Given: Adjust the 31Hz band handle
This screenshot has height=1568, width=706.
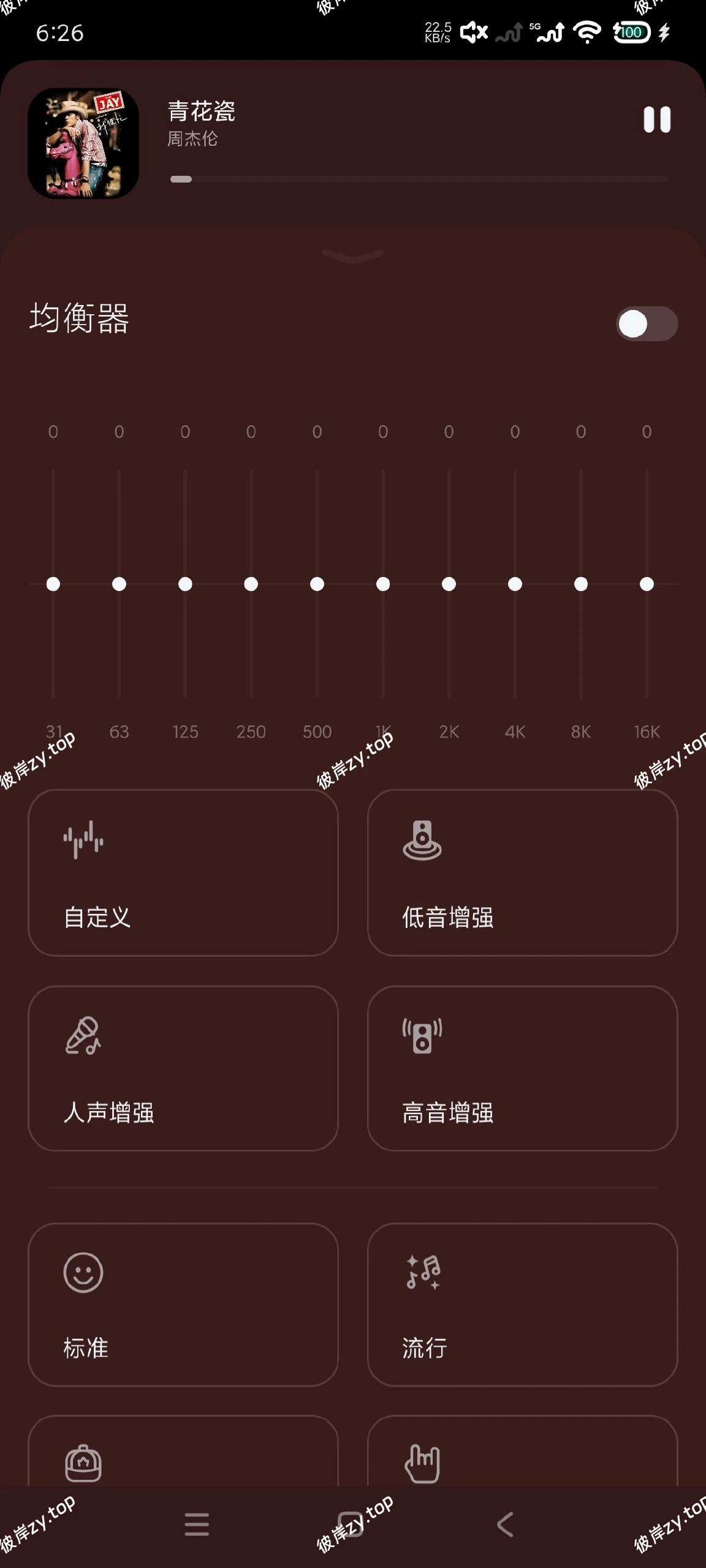Looking at the screenshot, I should pyautogui.click(x=54, y=585).
